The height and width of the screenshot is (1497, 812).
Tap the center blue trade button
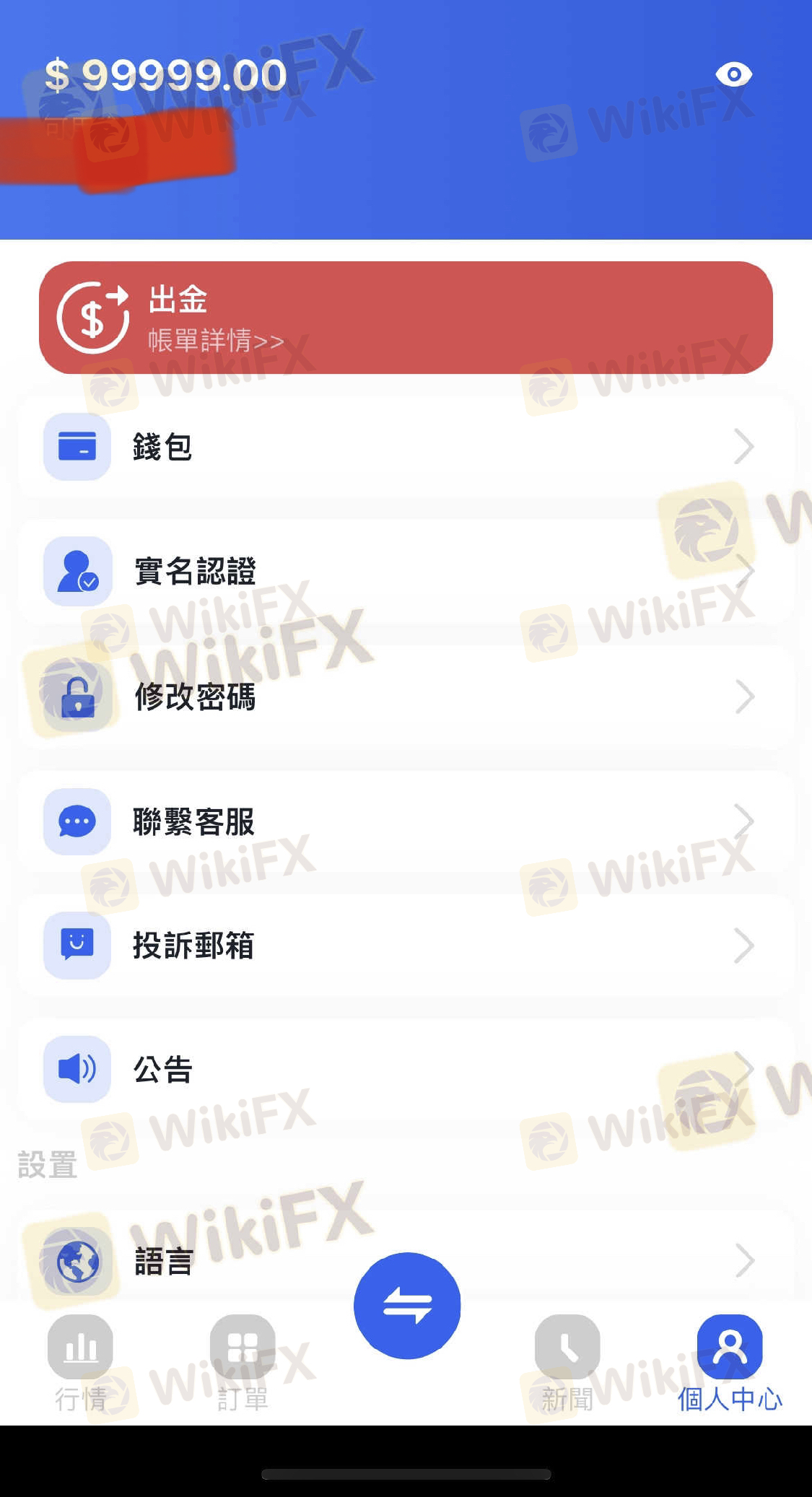[407, 1306]
